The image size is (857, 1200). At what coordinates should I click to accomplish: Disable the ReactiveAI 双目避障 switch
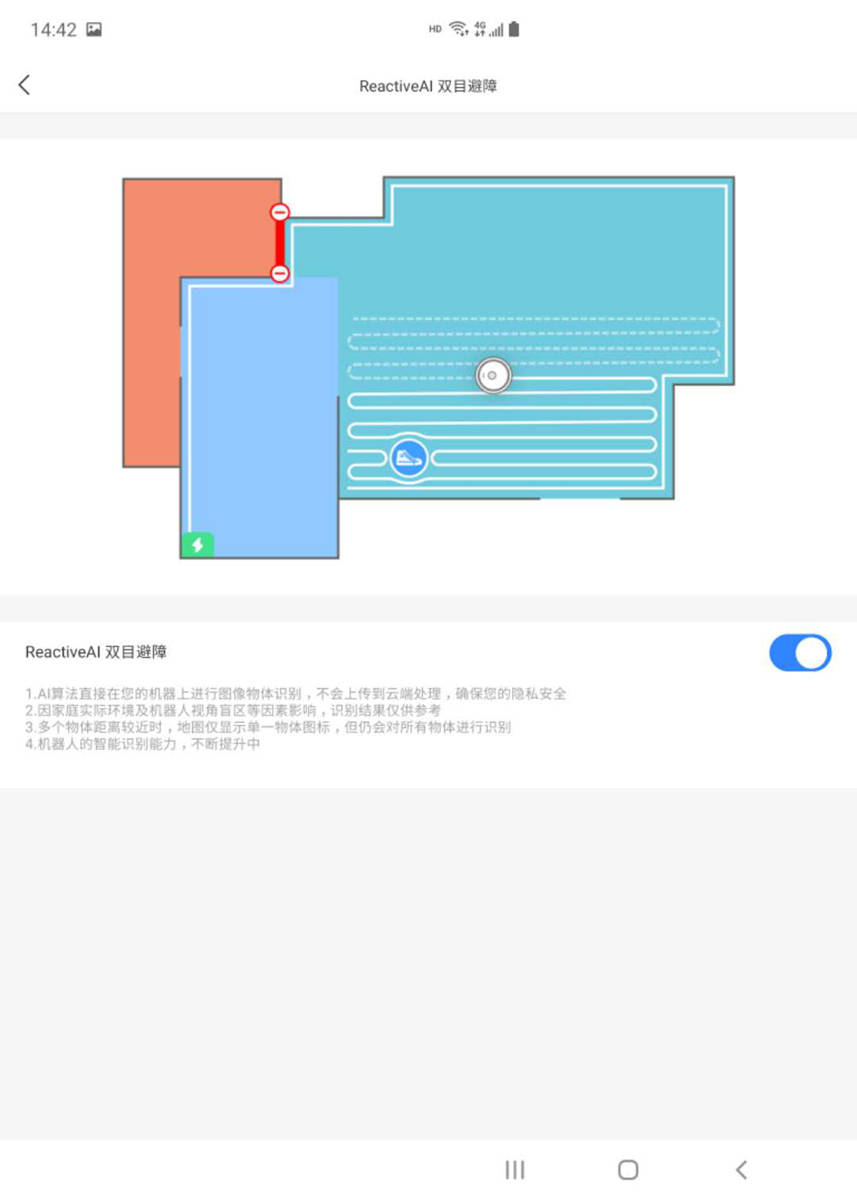[x=800, y=652]
